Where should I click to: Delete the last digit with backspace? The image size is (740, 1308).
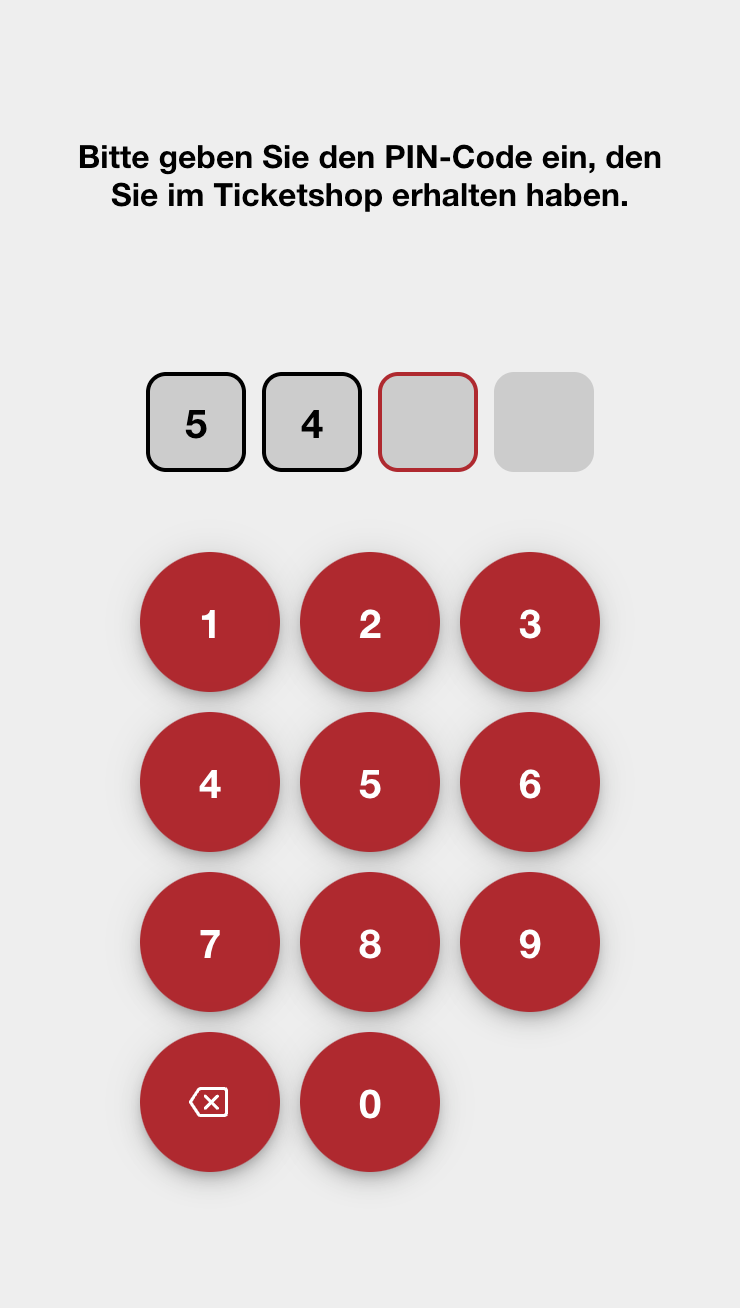point(210,1102)
